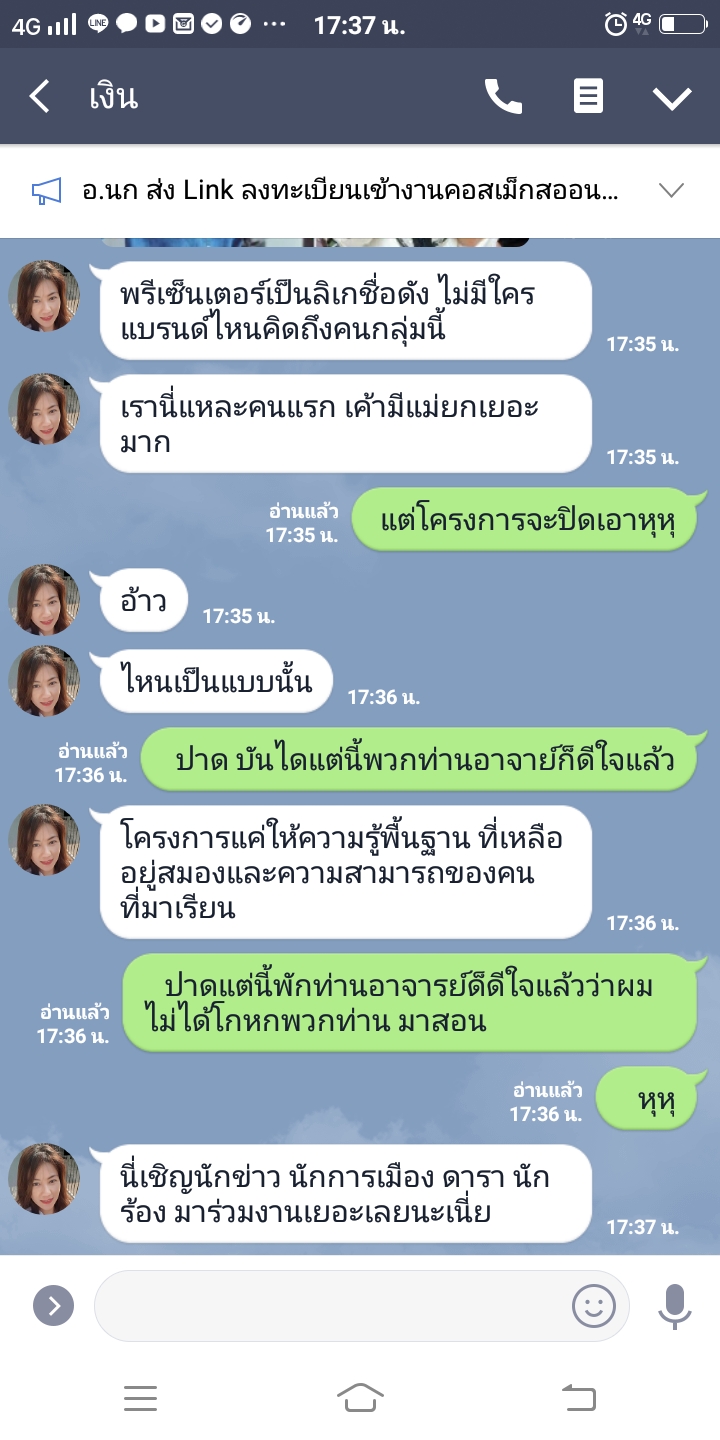This screenshot has width=720, height=1440.
Task: Open the chat notes icon
Action: click(x=588, y=97)
